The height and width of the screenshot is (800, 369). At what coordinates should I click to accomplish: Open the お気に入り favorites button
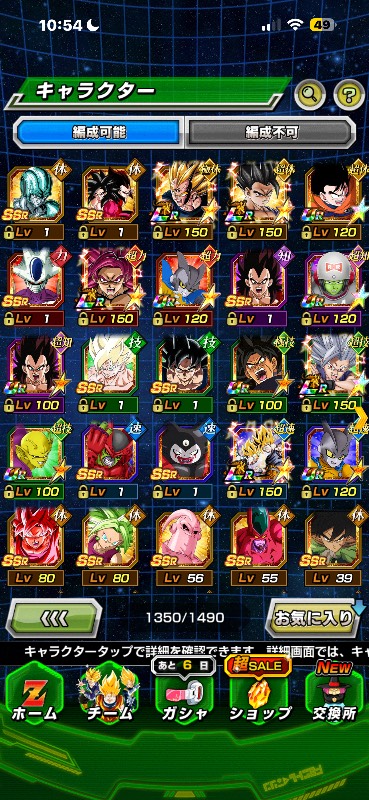(x=314, y=618)
